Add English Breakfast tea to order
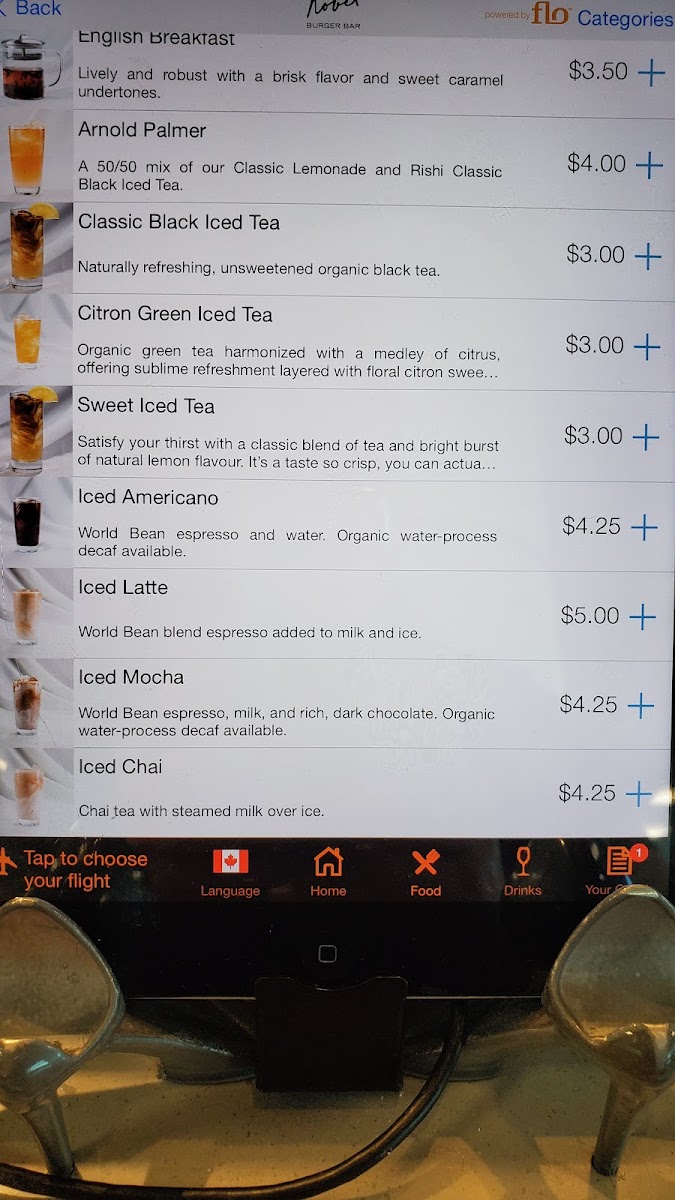 (651, 72)
